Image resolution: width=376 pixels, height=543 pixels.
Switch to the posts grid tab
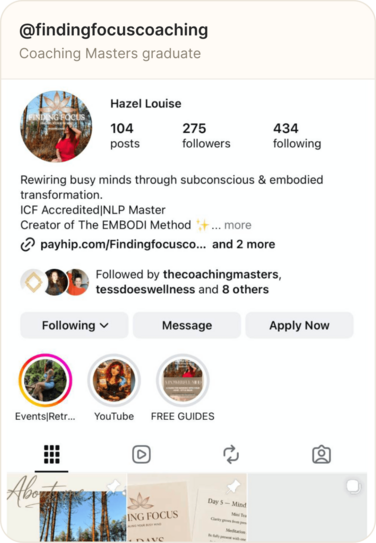[x=52, y=454]
